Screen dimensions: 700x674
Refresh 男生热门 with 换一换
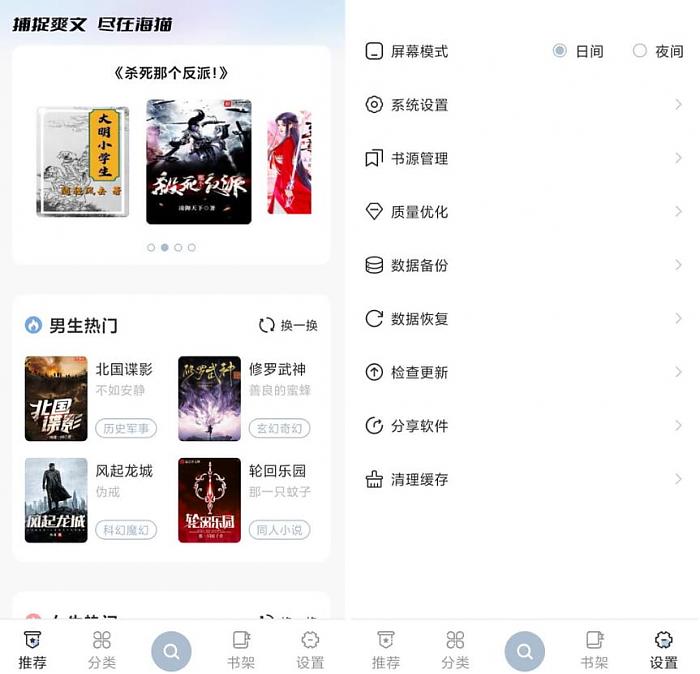288,325
